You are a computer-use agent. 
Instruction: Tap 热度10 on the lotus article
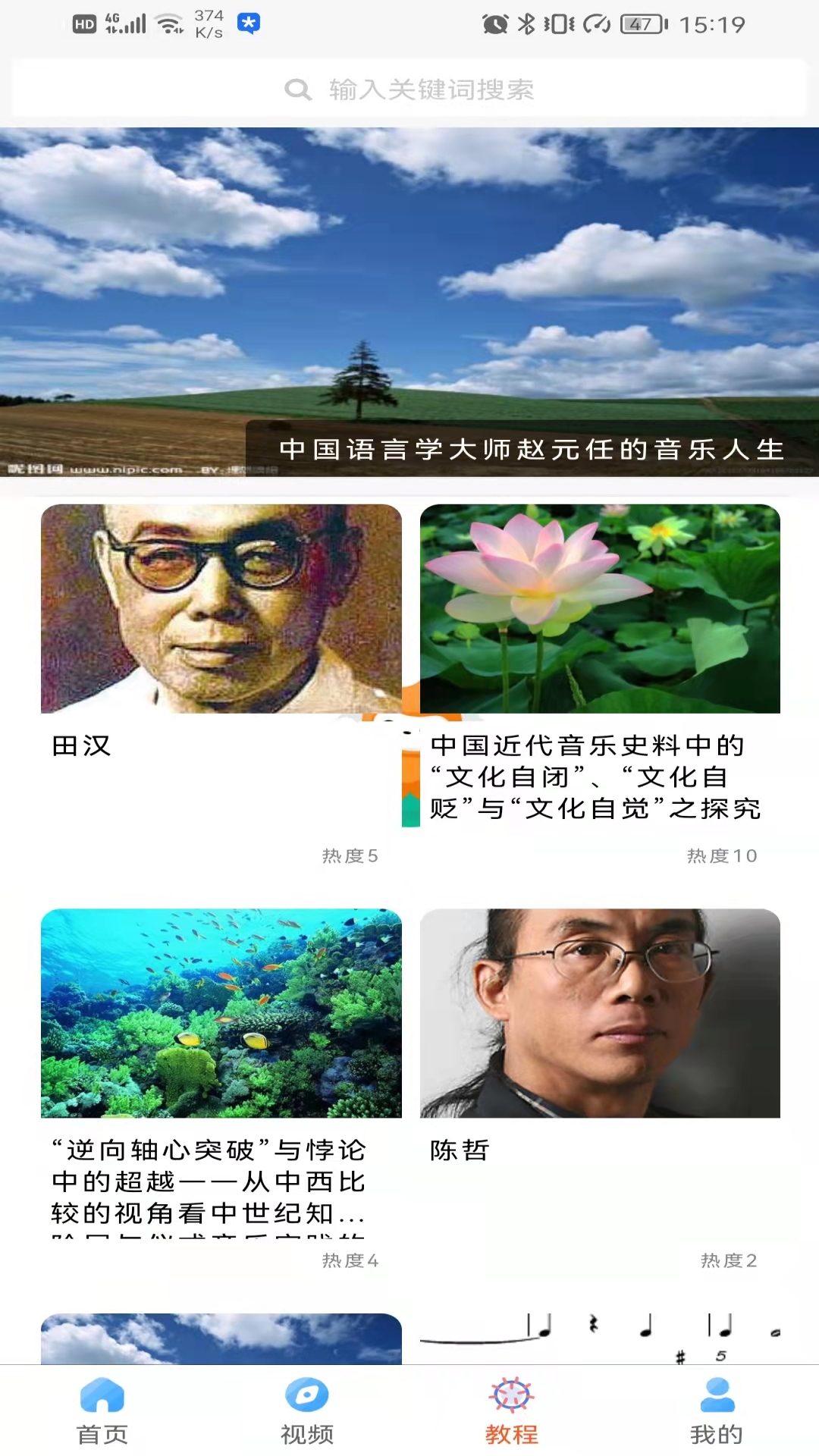(721, 855)
